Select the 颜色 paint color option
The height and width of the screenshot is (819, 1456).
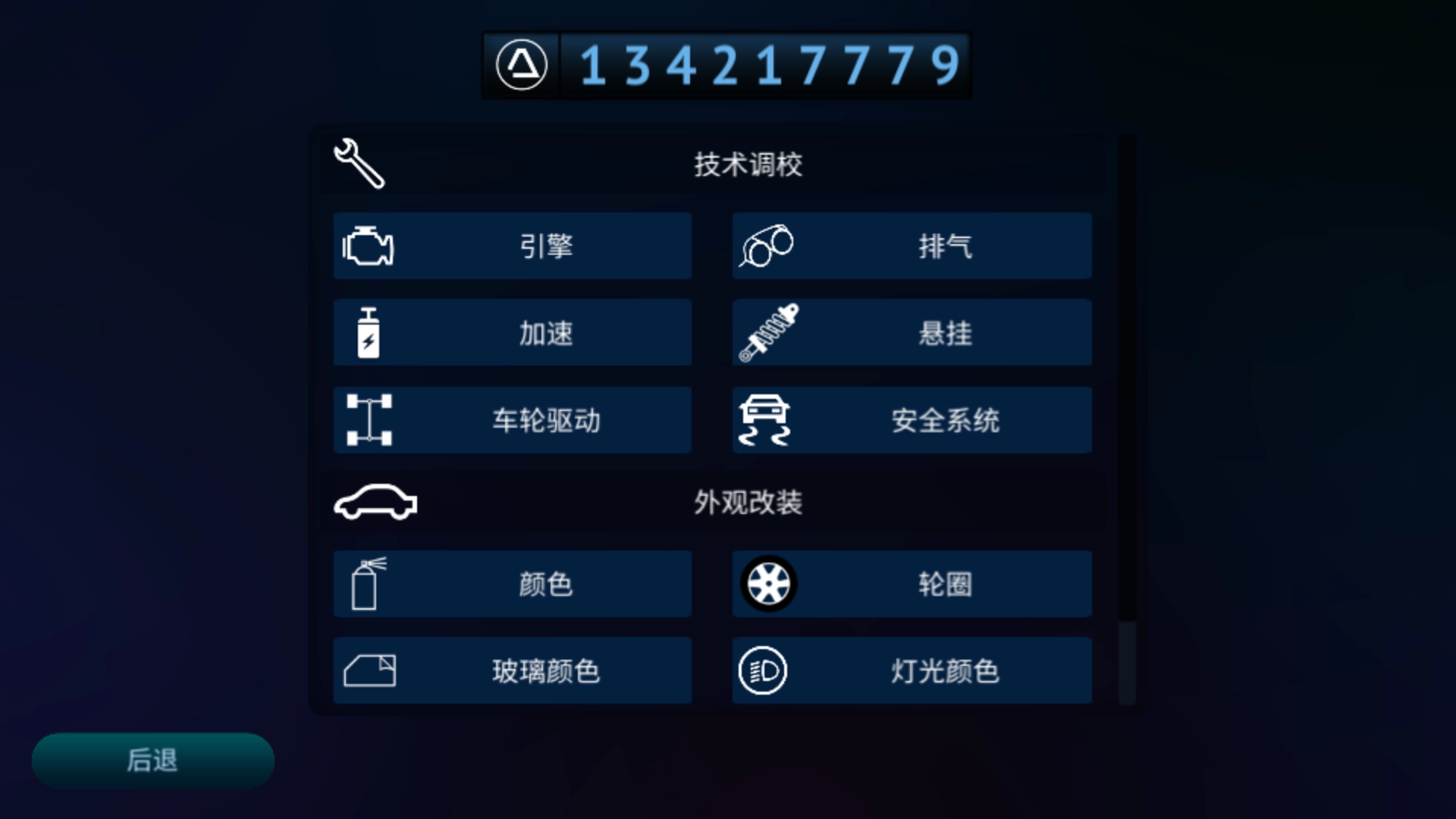pos(513,583)
